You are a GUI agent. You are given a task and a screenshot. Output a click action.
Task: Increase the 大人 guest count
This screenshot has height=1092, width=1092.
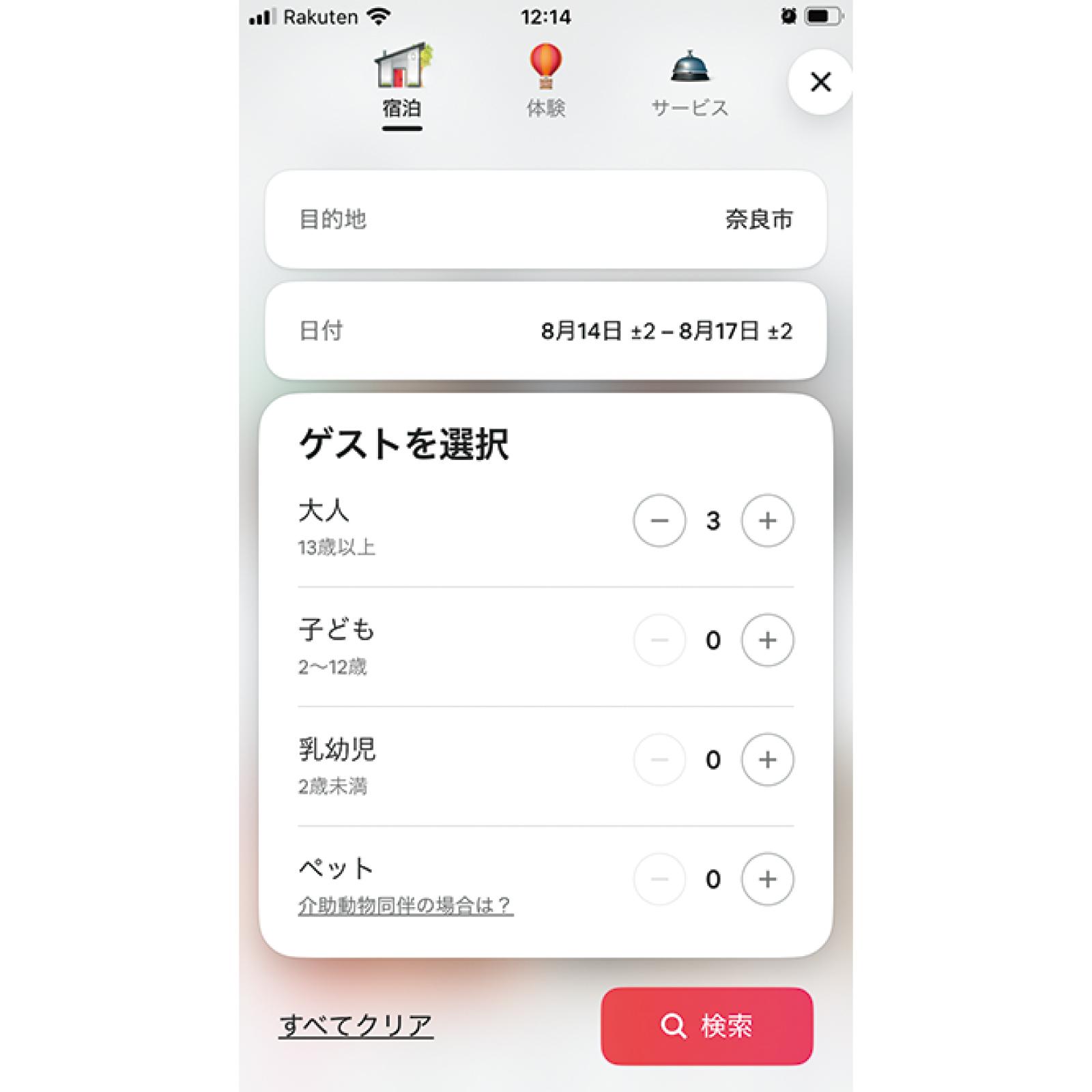(767, 521)
